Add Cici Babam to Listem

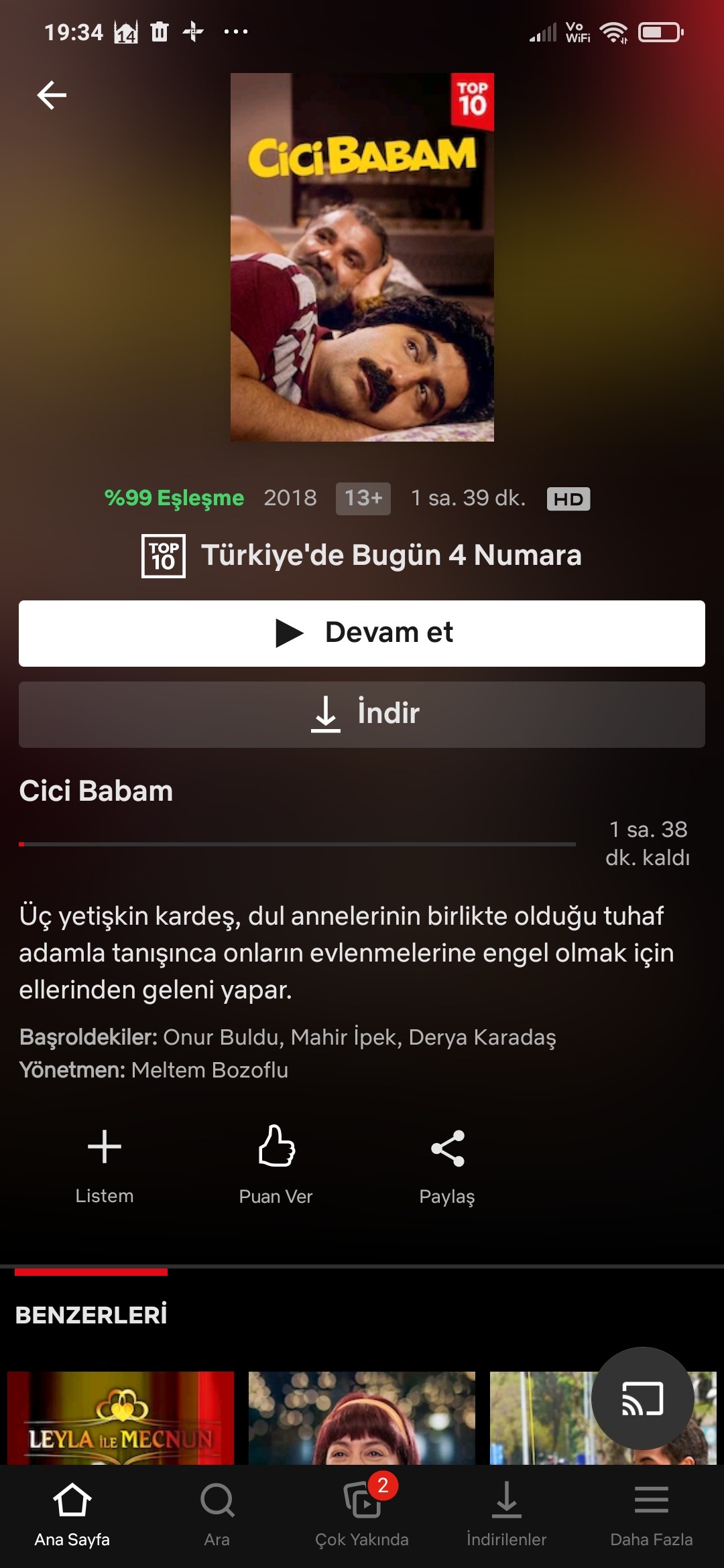(105, 1165)
